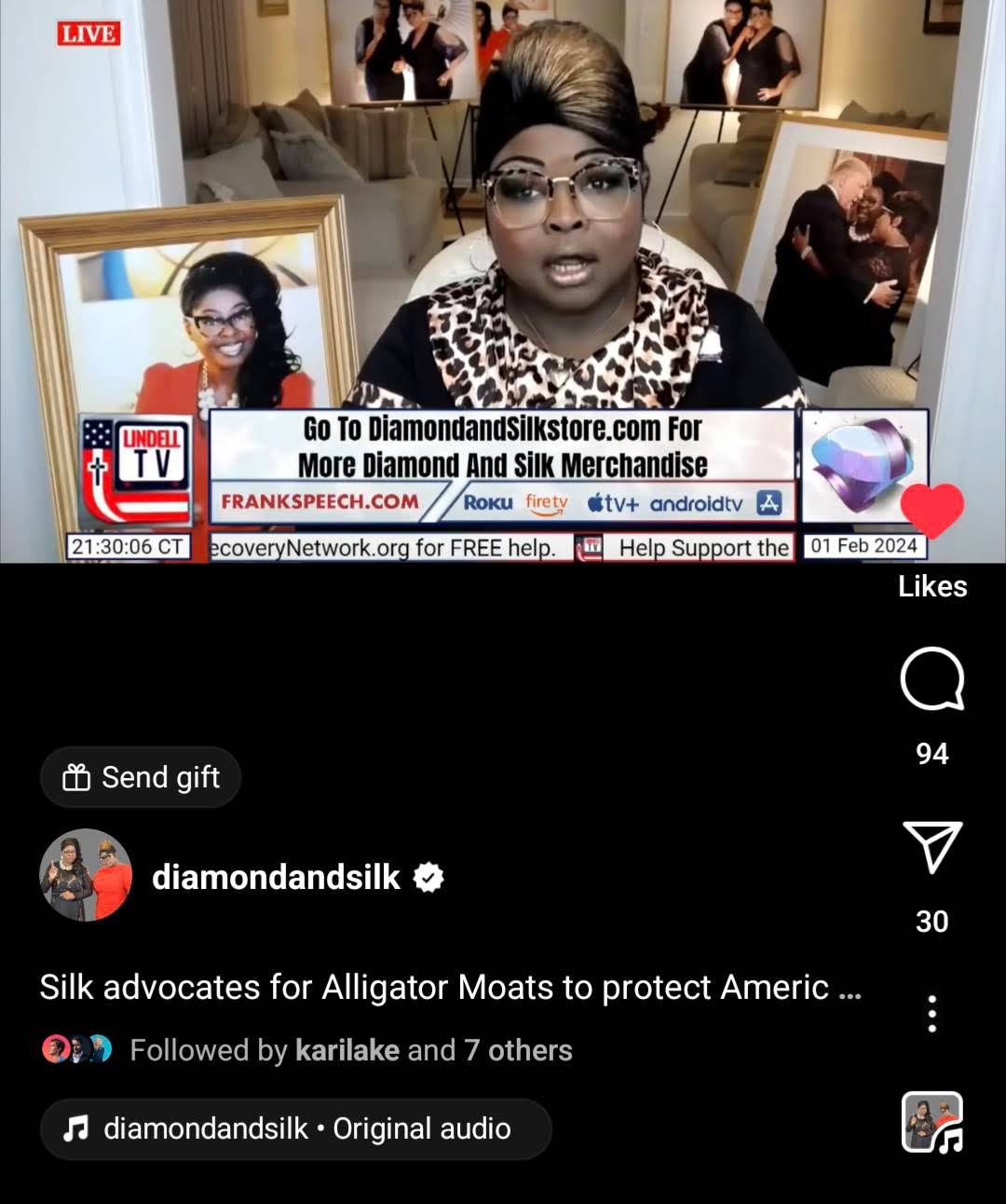The height and width of the screenshot is (1204, 1006).
Task: View the diamondandsilk username profile
Action: pos(276,877)
